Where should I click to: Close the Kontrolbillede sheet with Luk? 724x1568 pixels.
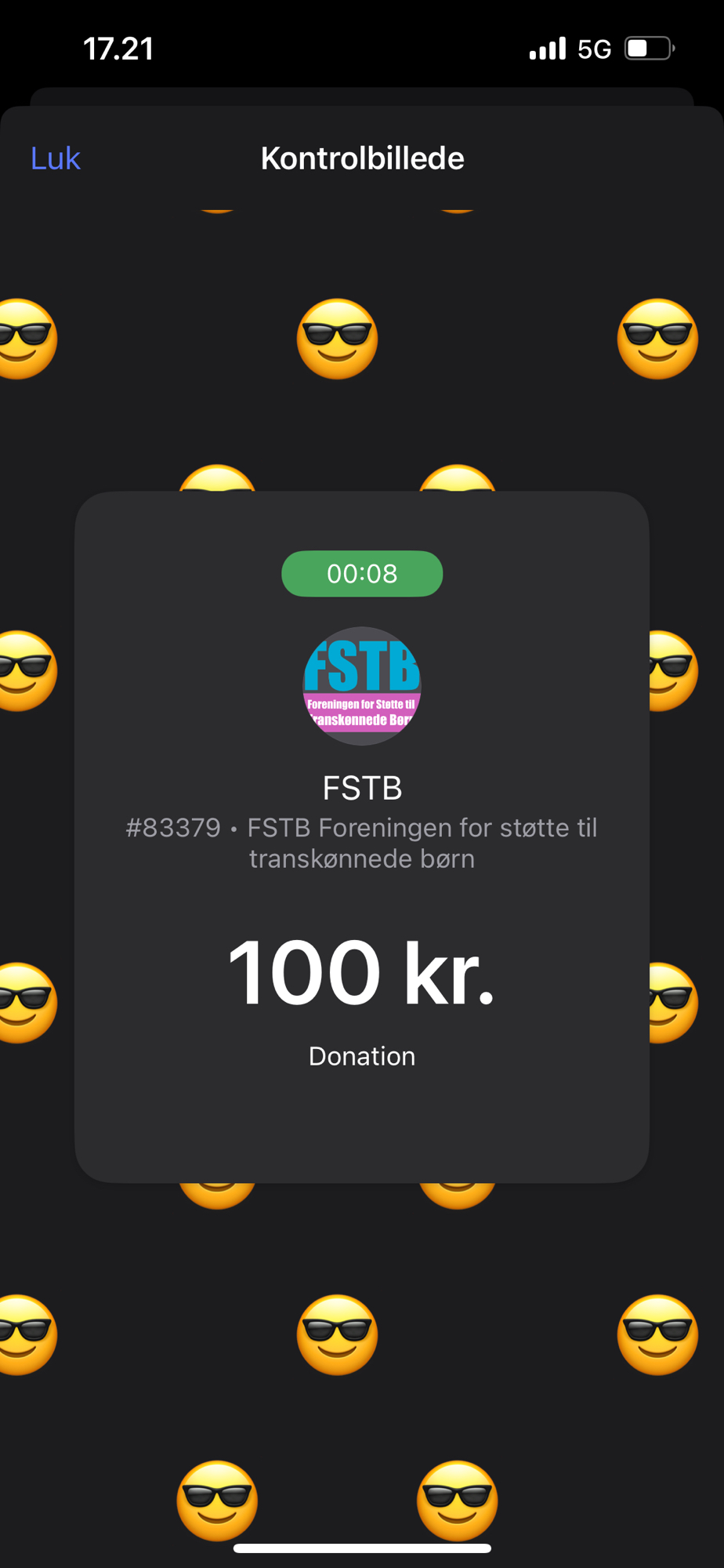click(55, 158)
